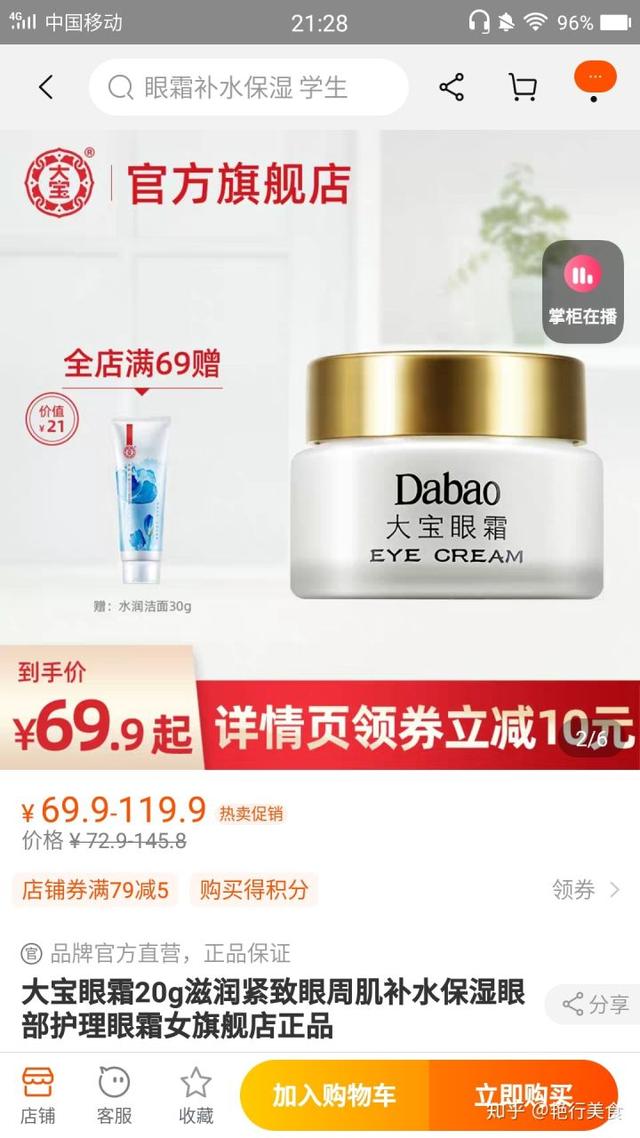Tap the 分享 button beside the title
This screenshot has height=1138, width=640.
[593, 1004]
